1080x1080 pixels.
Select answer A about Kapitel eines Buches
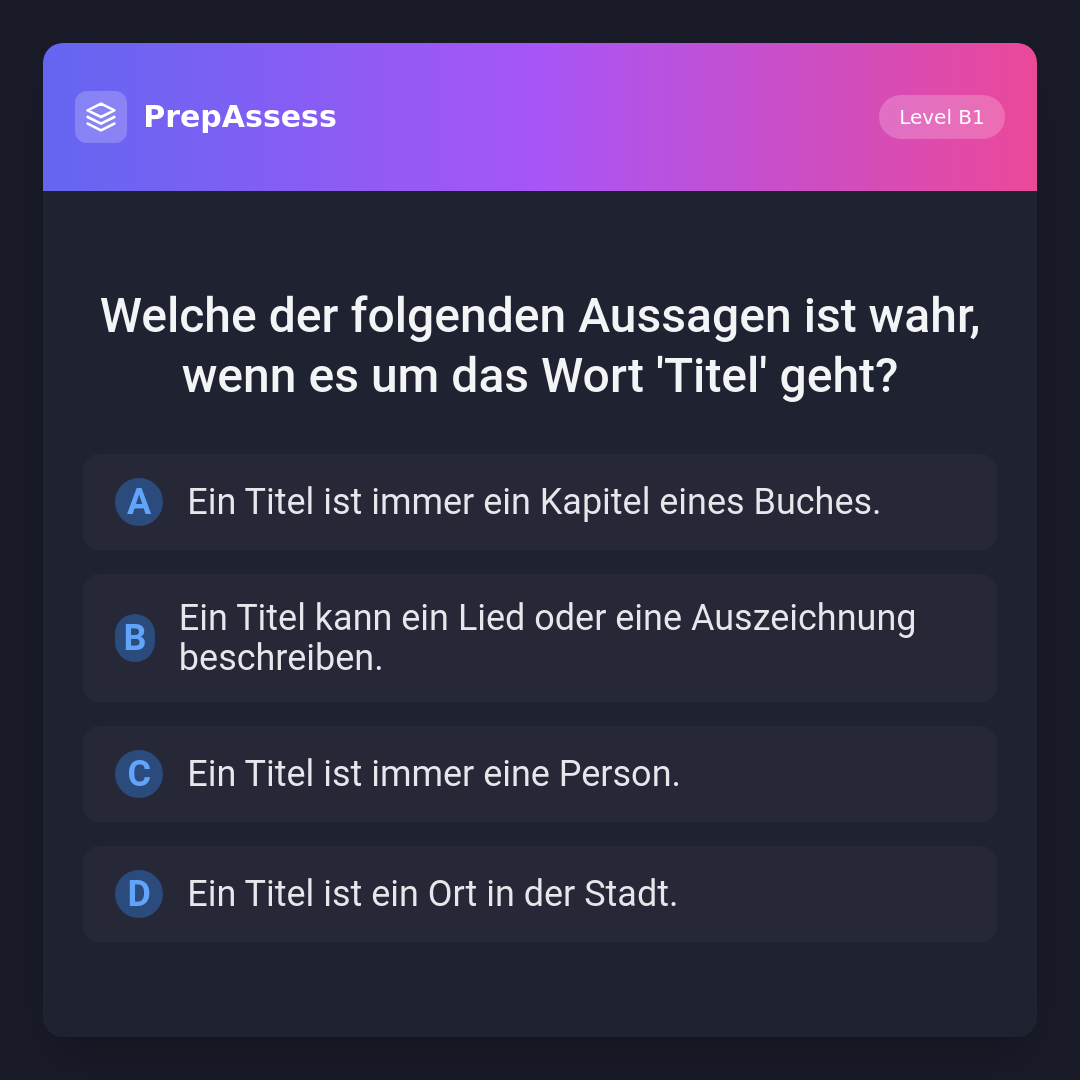539,502
